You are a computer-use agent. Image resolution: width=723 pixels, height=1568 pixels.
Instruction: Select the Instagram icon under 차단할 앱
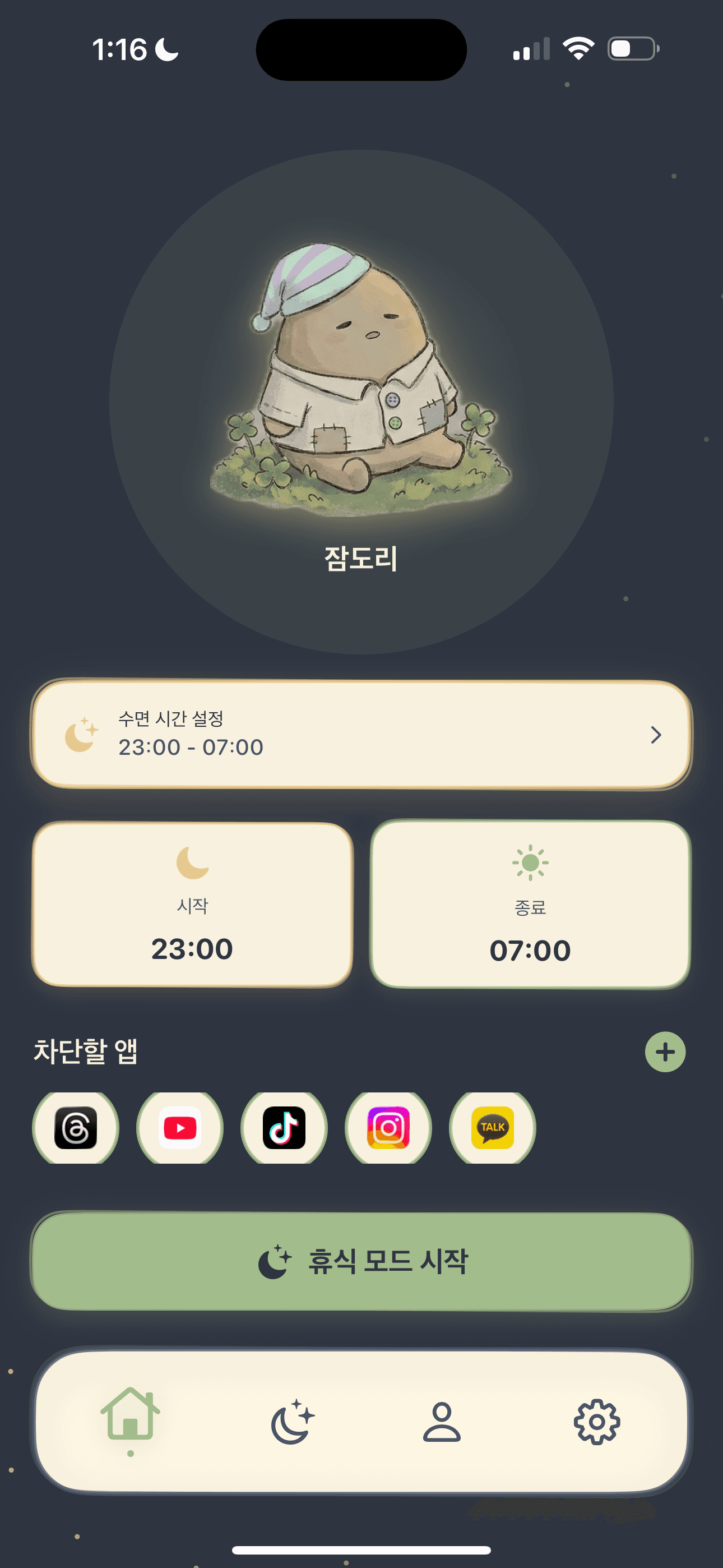tap(388, 1128)
